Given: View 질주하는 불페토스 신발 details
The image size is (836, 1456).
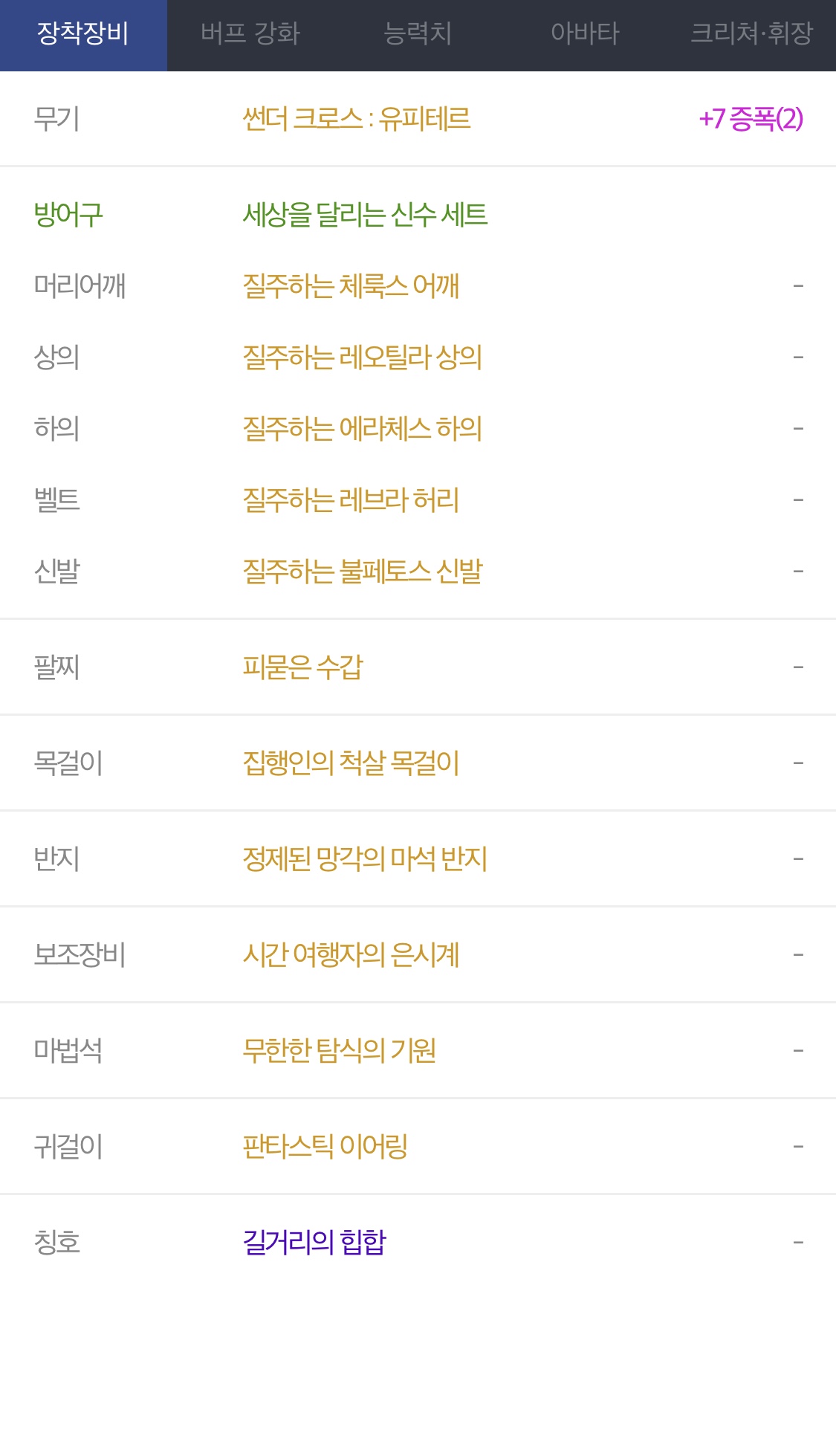Looking at the screenshot, I should point(363,572).
